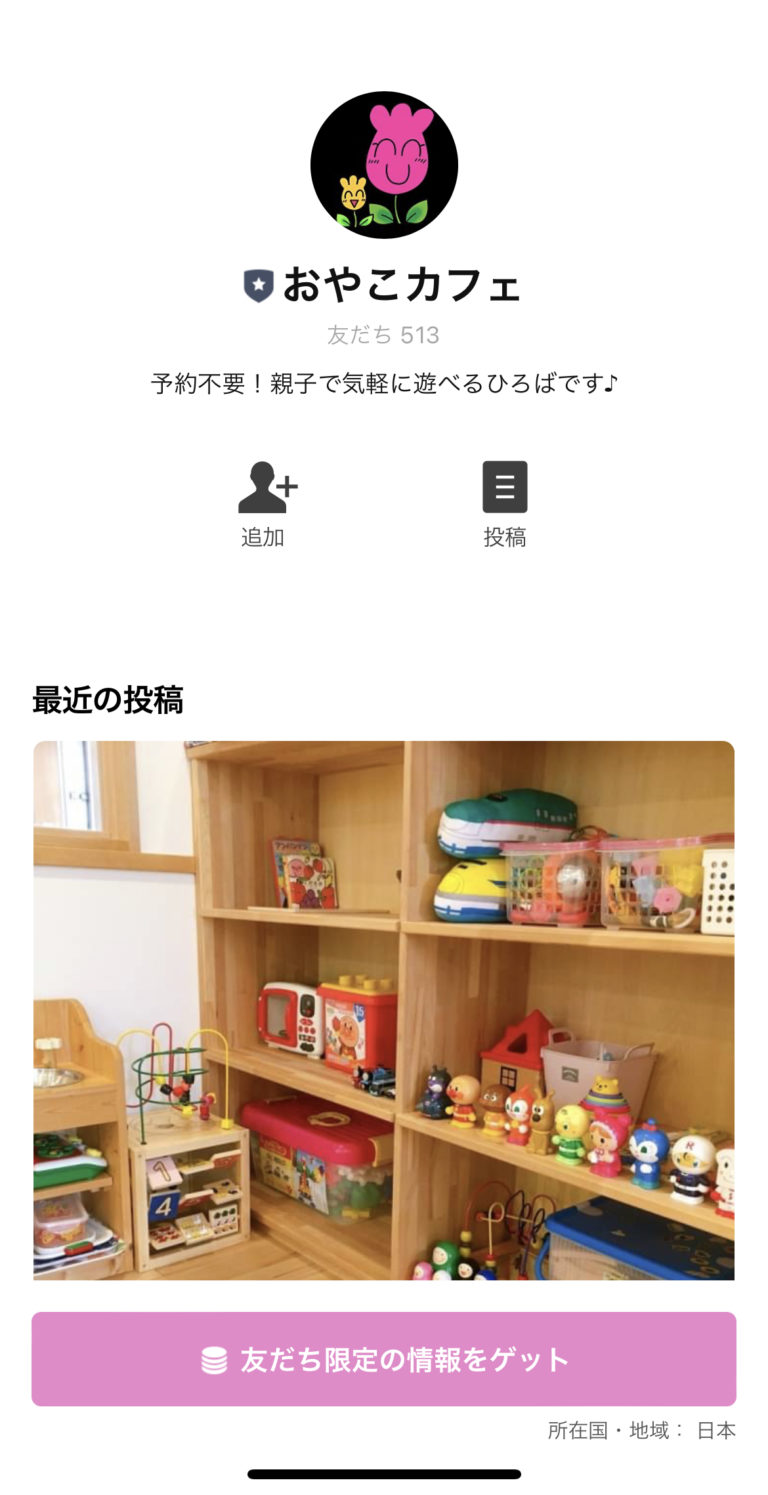View the toy shelf post photo
This screenshot has width=768, height=1495.
(384, 1010)
